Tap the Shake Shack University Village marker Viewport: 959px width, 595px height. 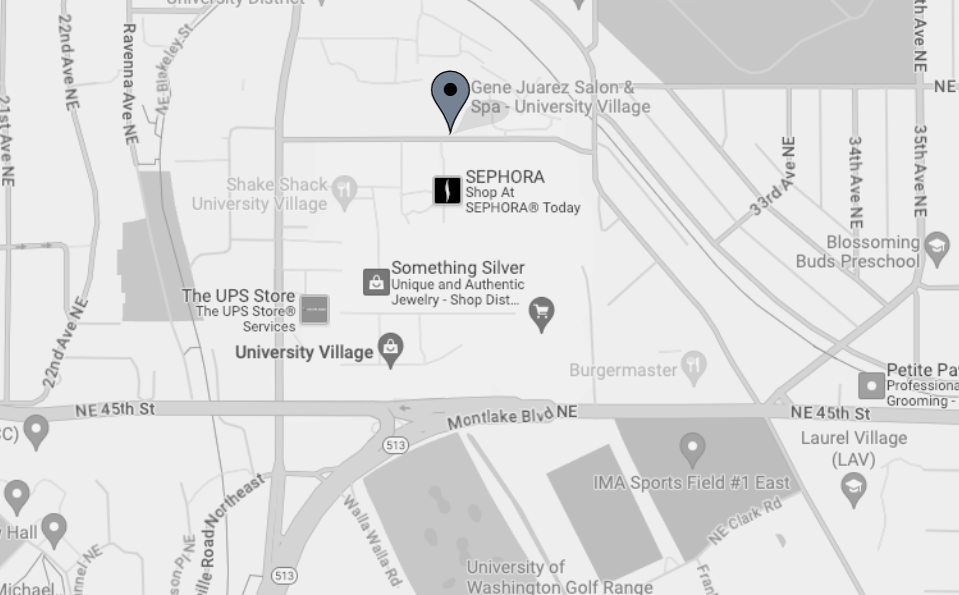[345, 189]
